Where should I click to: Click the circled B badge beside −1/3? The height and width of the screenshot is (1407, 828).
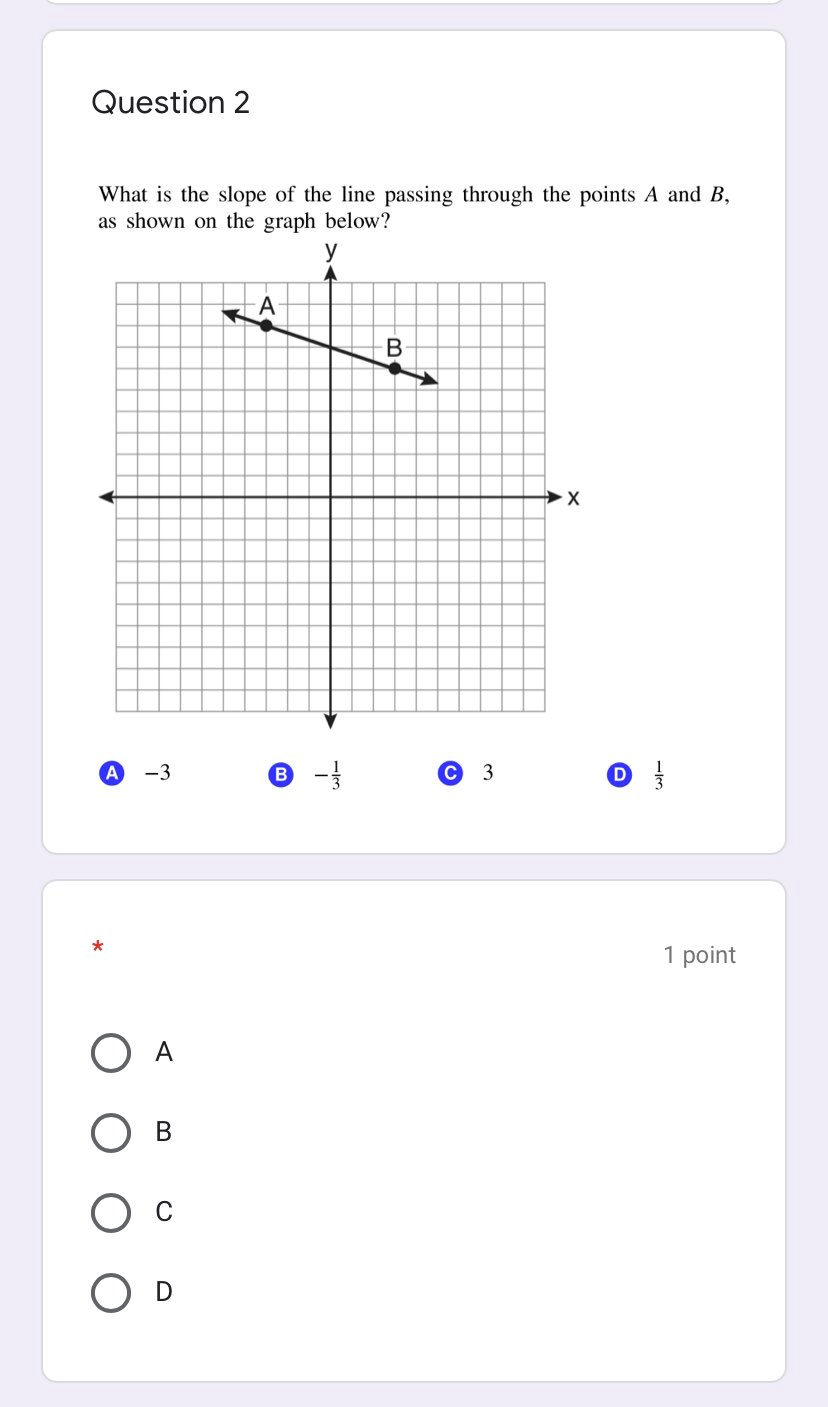[x=280, y=772]
